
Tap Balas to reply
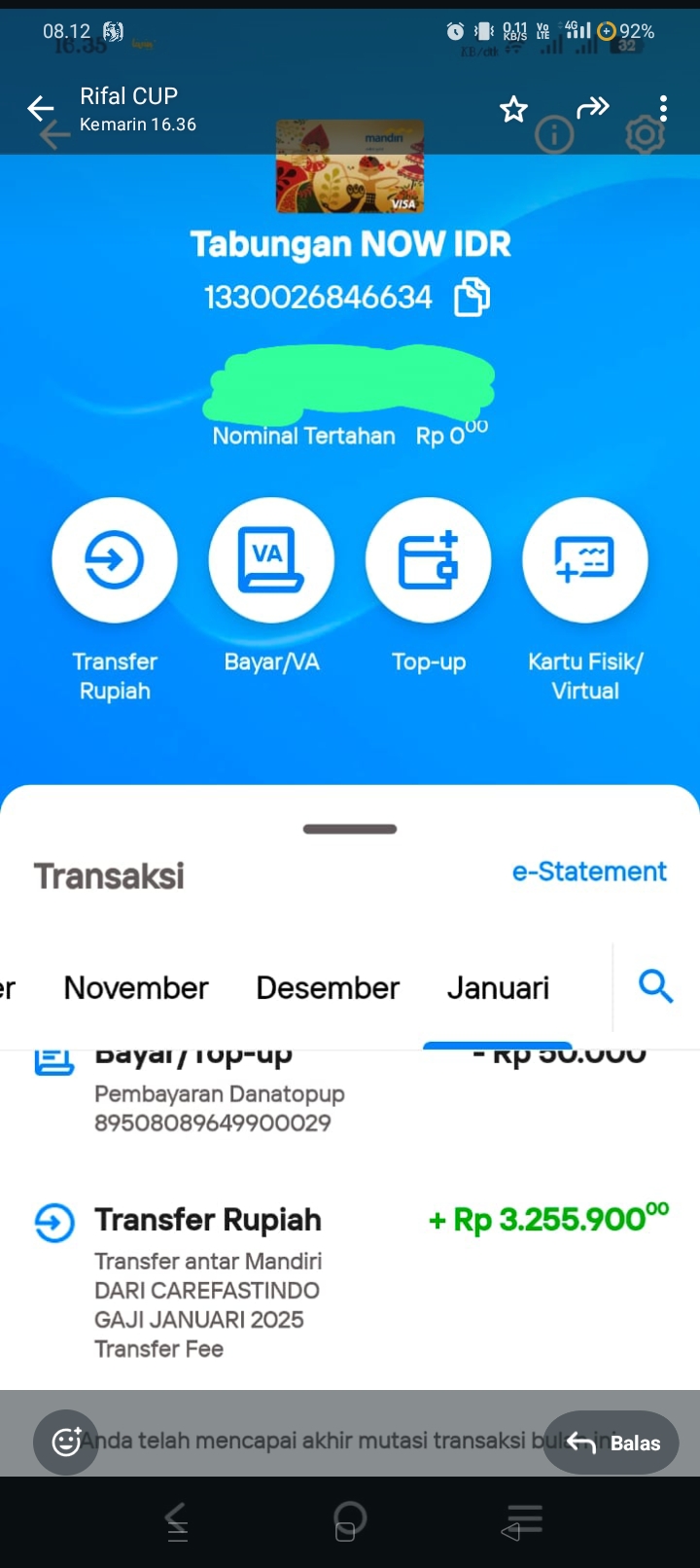[612, 1443]
